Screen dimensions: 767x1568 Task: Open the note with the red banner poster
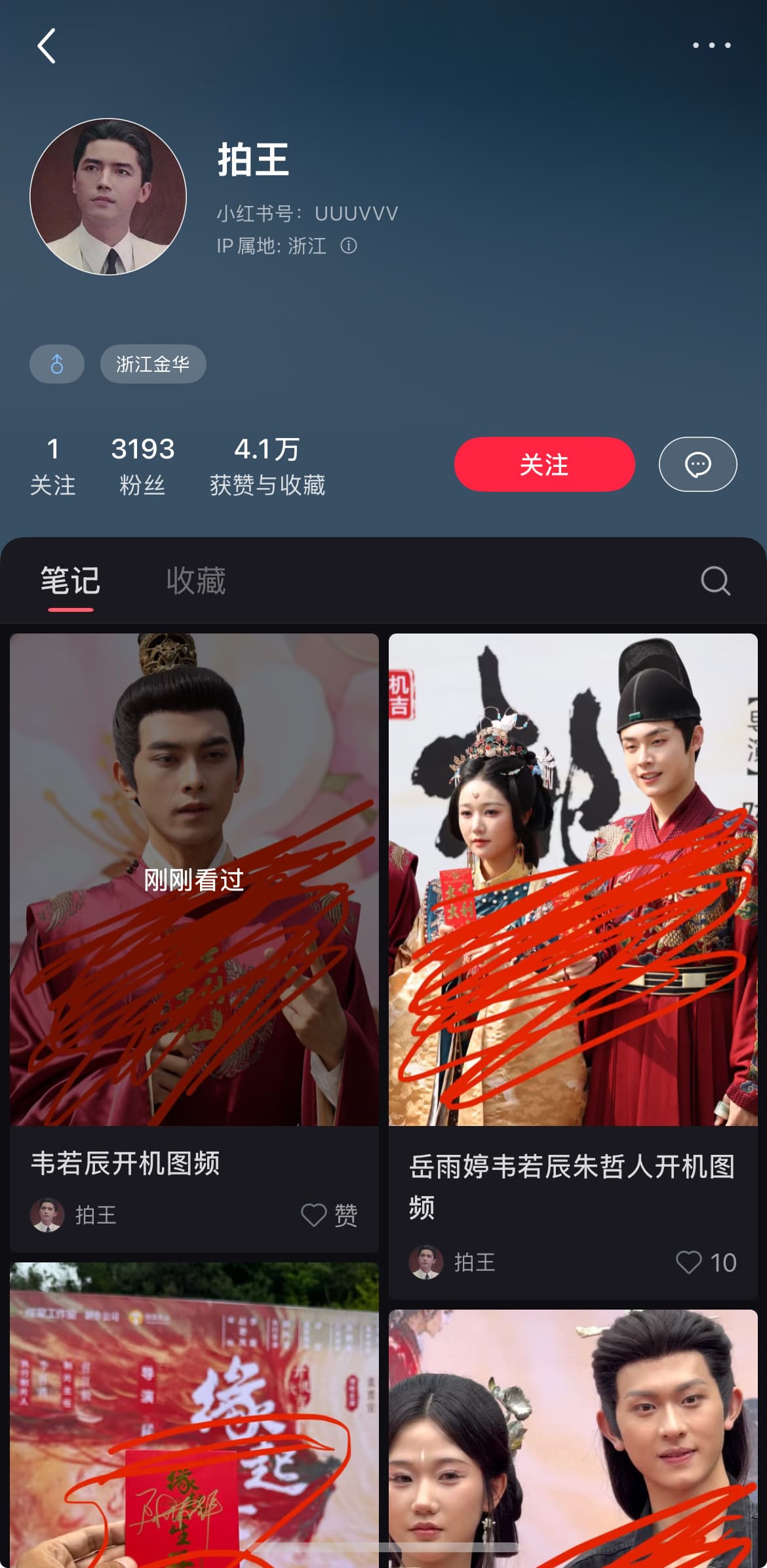pos(194,1417)
